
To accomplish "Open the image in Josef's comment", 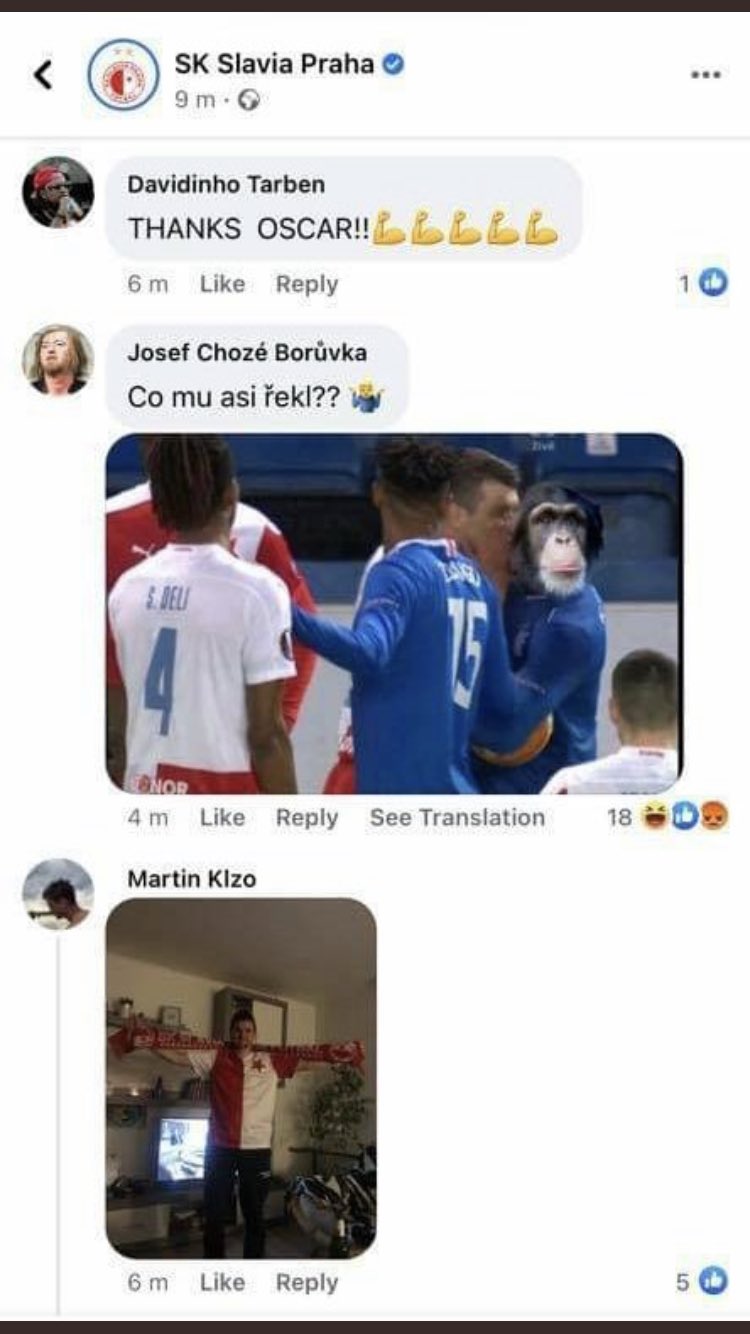I will click(395, 613).
